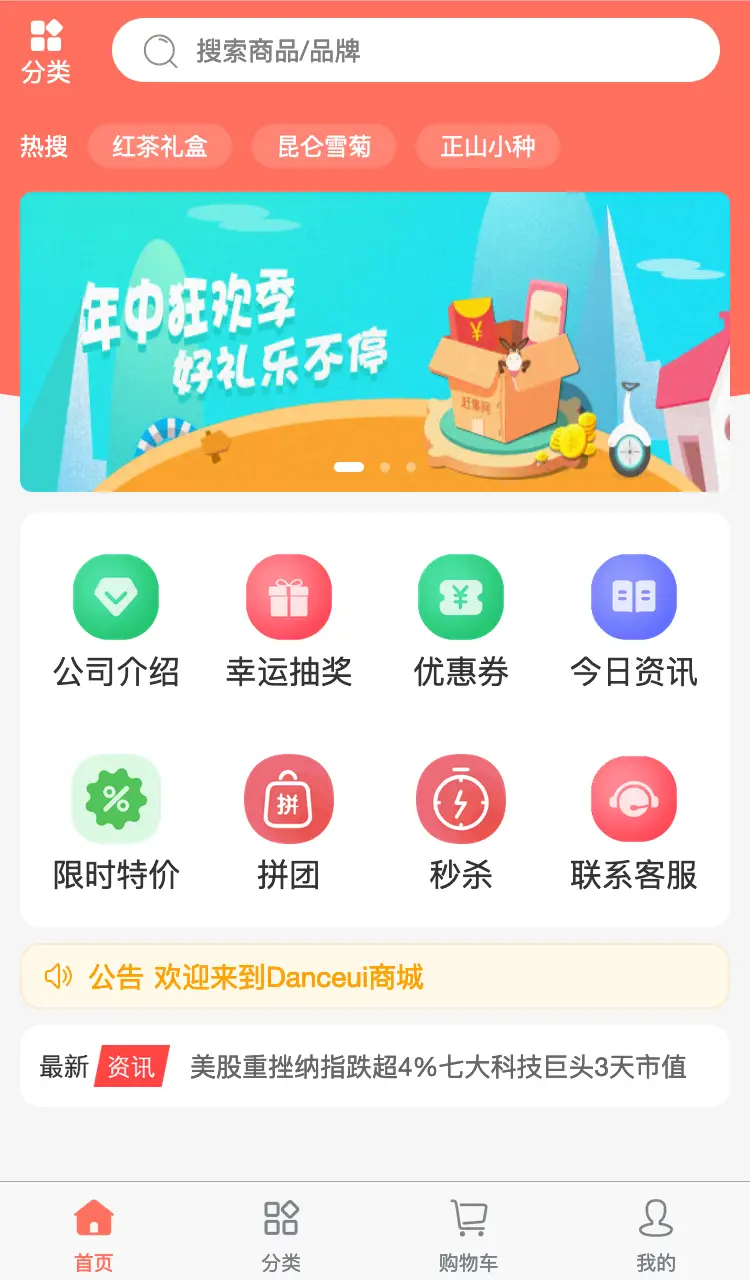
Task: Open the 幸运抽奖 lucky draw
Action: (289, 620)
